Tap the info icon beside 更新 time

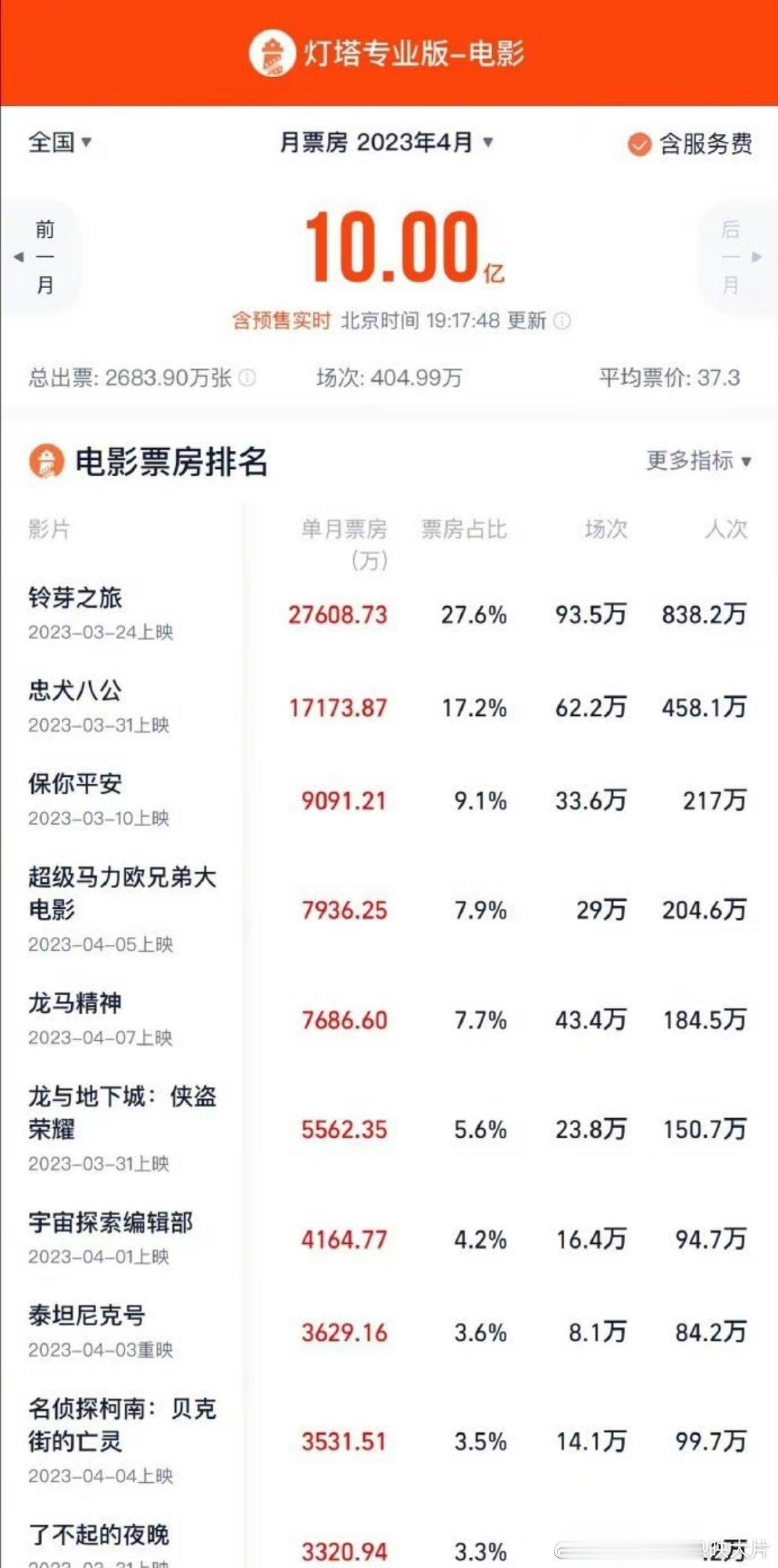click(x=562, y=321)
